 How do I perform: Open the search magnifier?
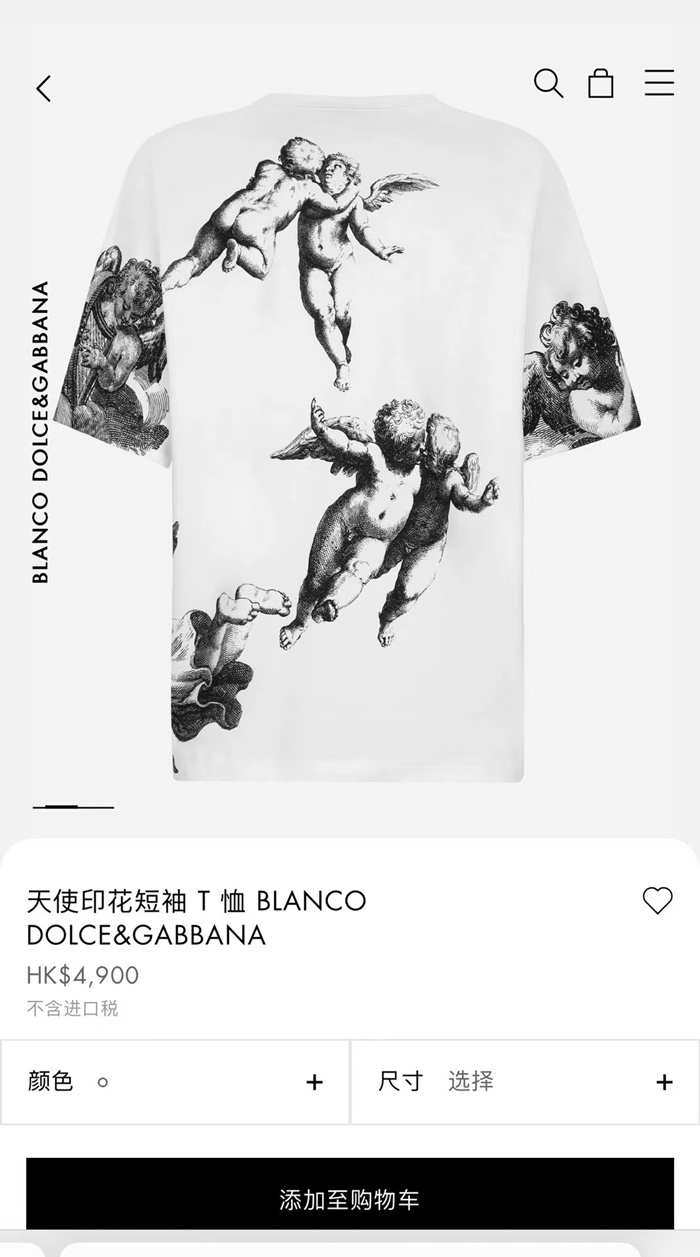coord(548,83)
